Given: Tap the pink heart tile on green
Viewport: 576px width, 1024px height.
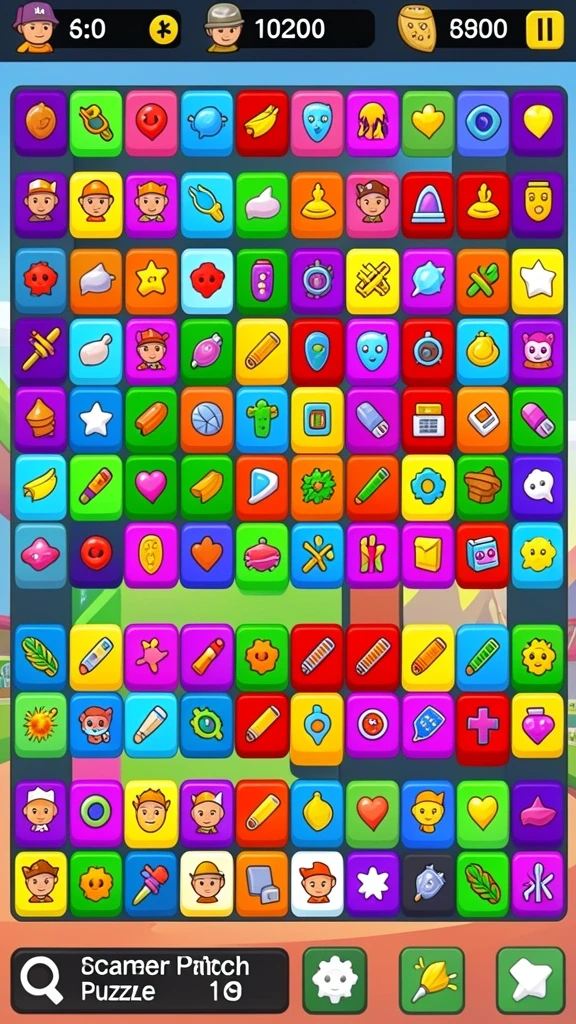Looking at the screenshot, I should pos(151,487).
